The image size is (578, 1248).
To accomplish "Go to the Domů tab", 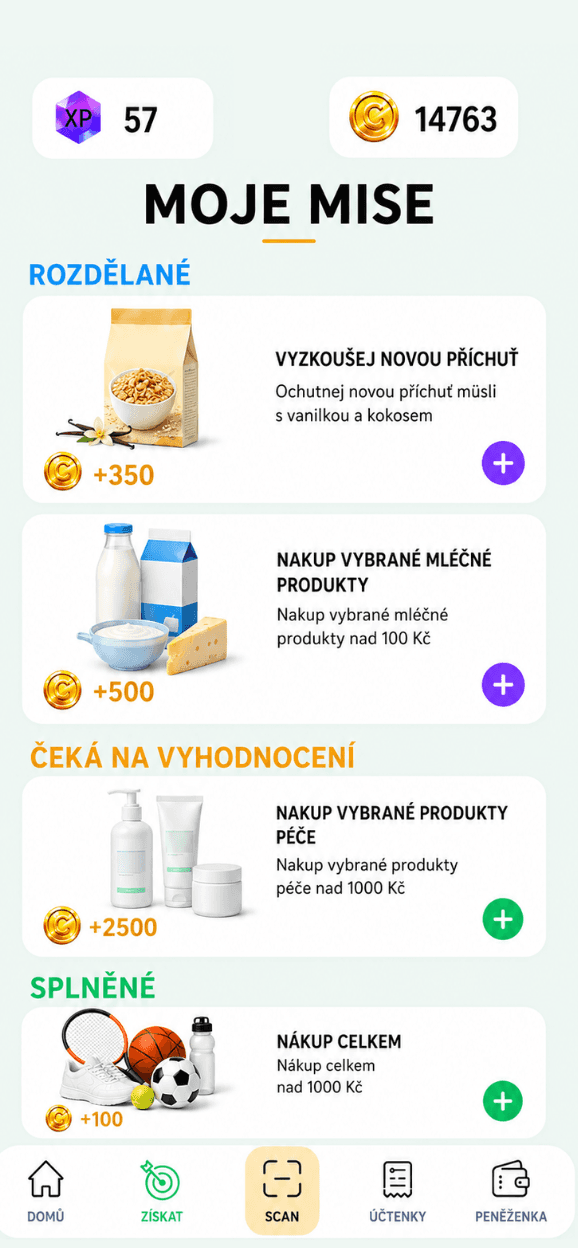I will 46,1191.
